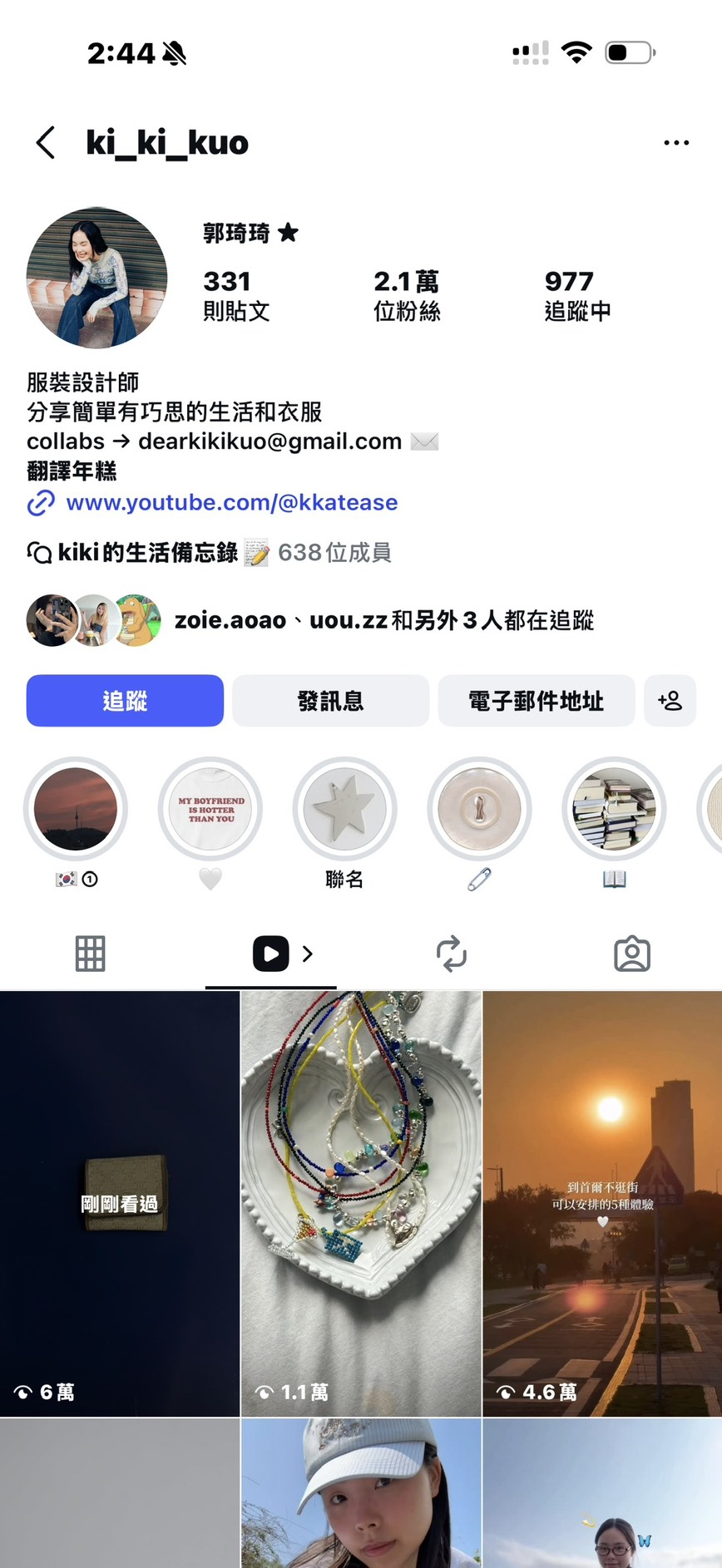
Task: View the tagged photos tab icon
Action: click(631, 954)
